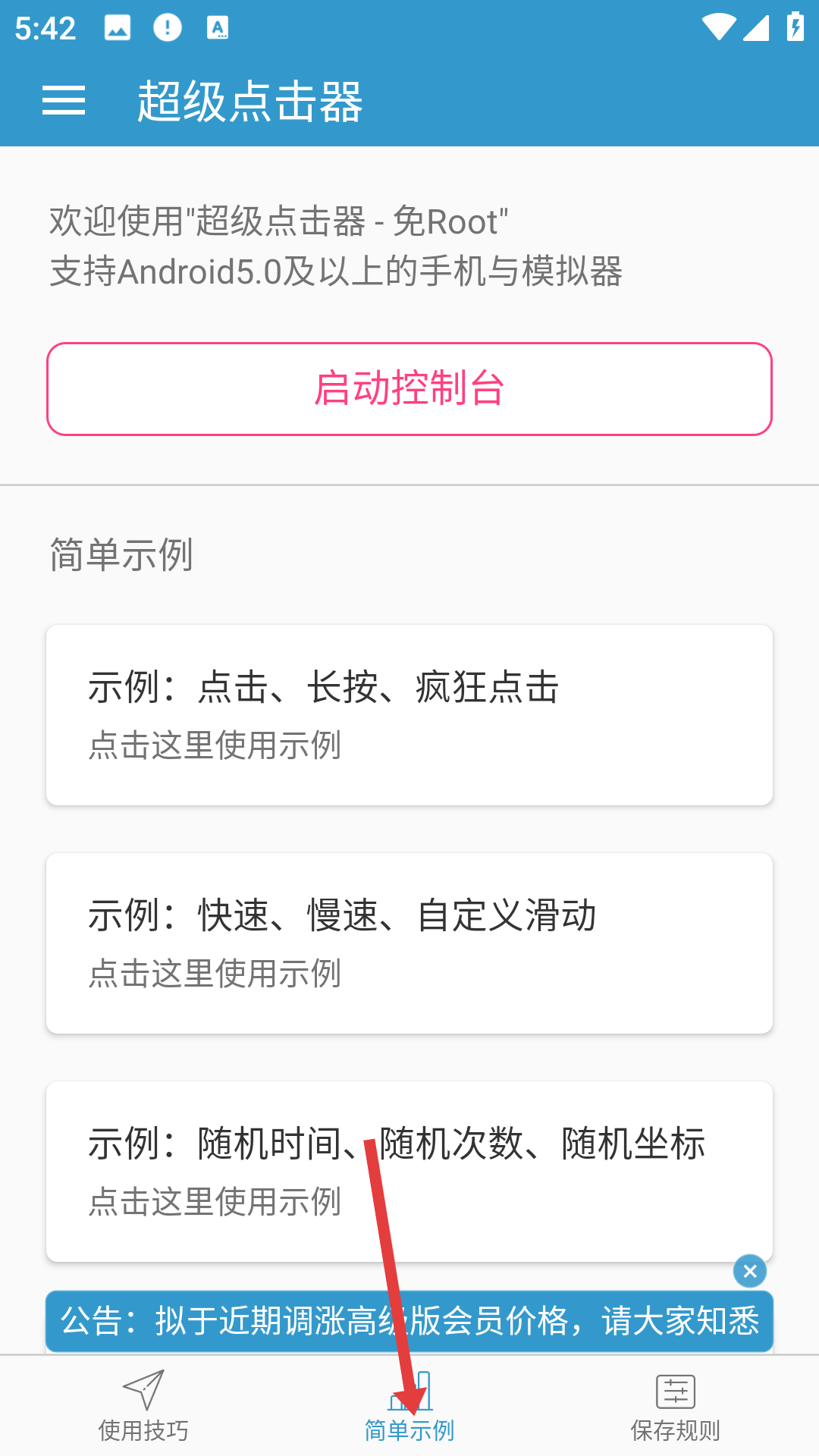Select the 简单示例 tab
Image resolution: width=819 pixels, height=1456 pixels.
[x=409, y=1406]
